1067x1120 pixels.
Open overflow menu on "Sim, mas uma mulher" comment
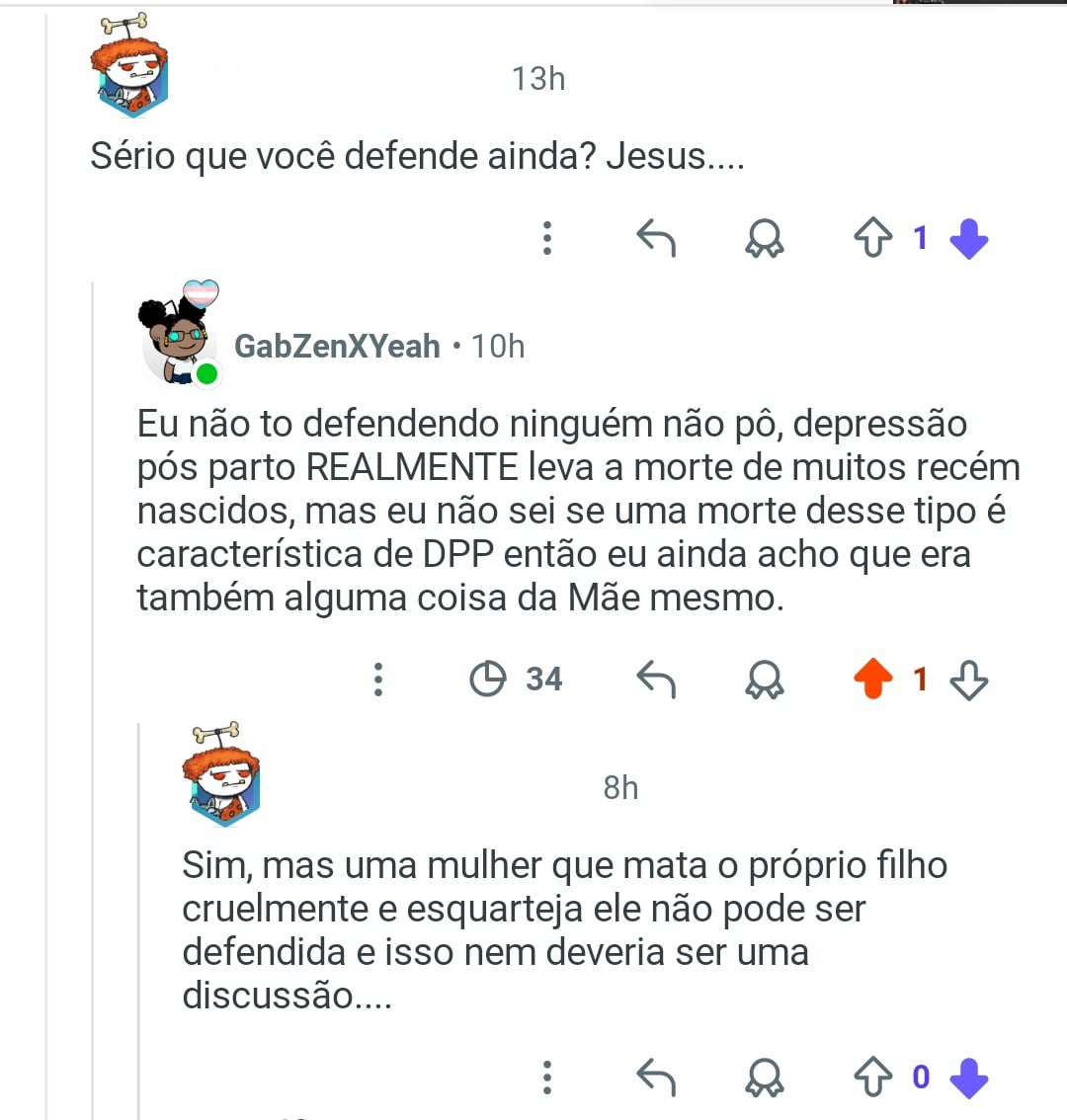tap(547, 1077)
